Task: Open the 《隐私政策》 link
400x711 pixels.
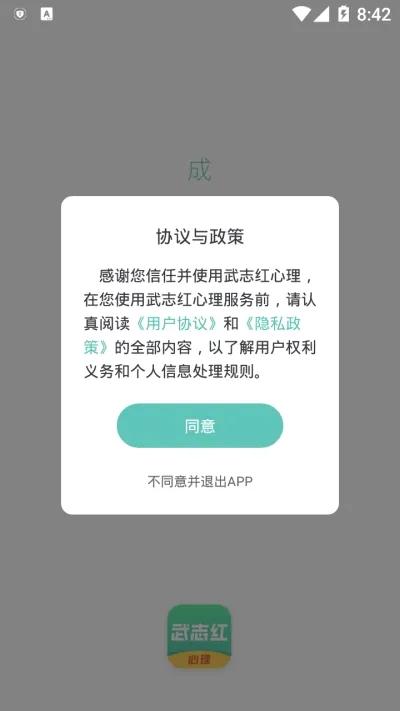Action: pyautogui.click(x=272, y=324)
